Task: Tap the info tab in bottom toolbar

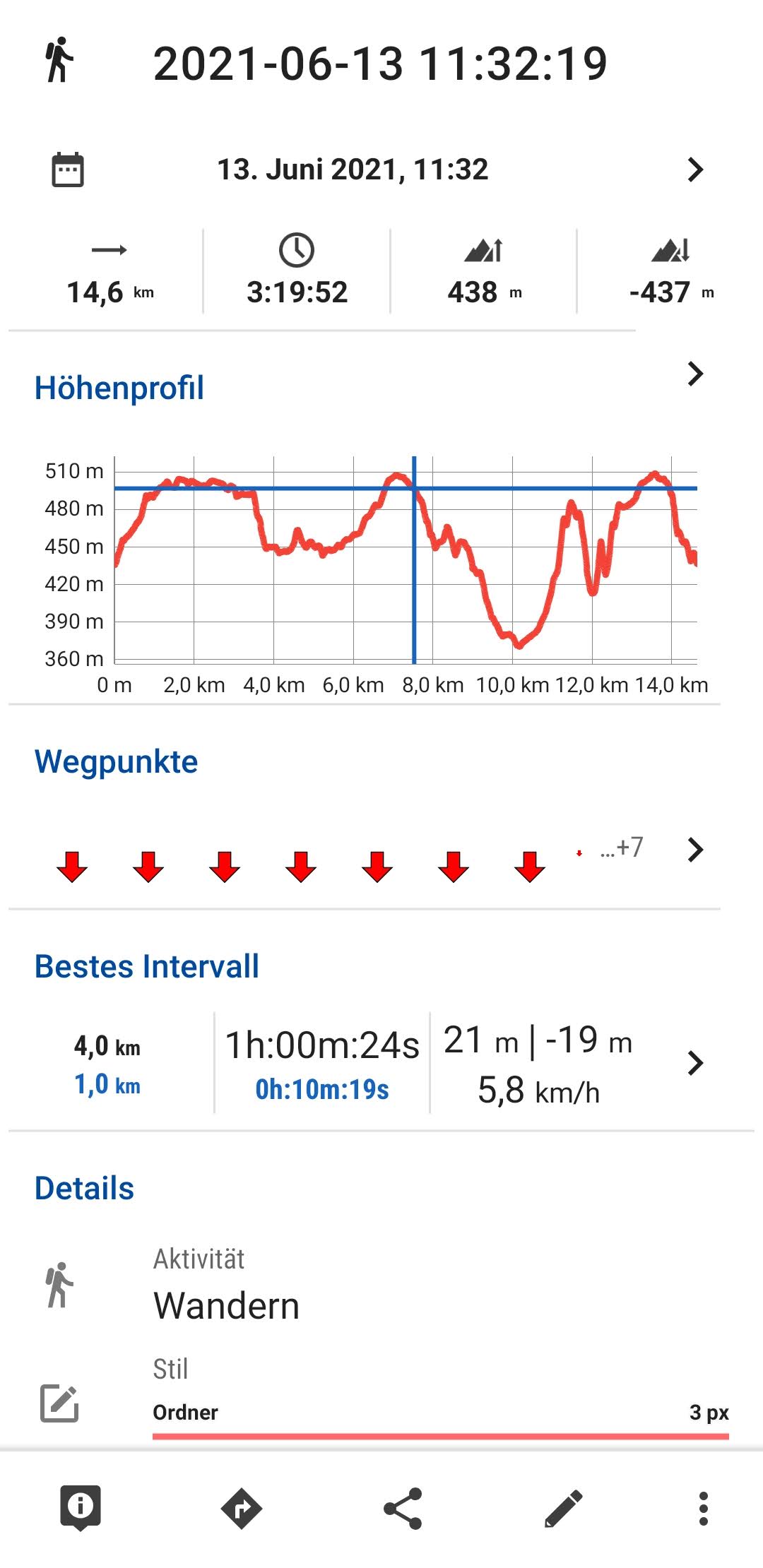Action: (81, 1508)
